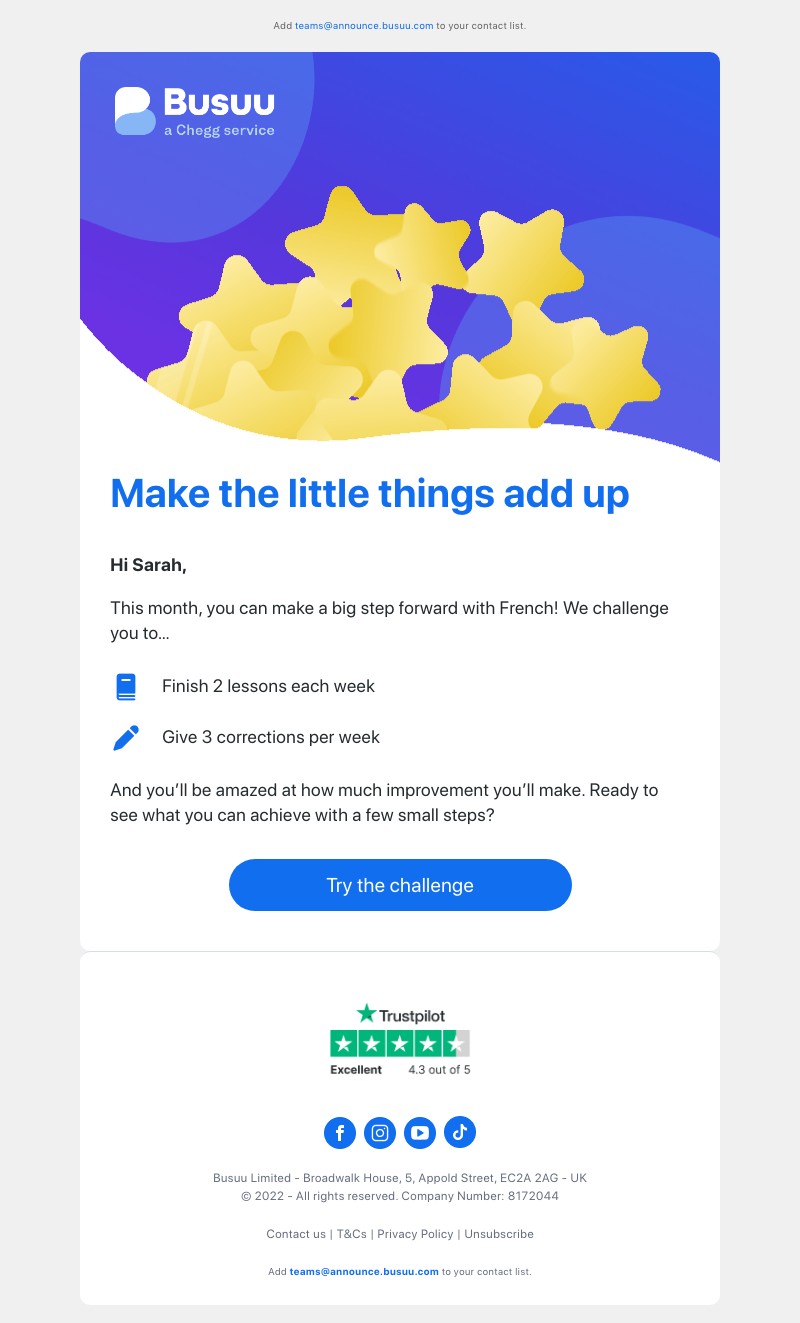Viewport: 800px width, 1323px height.
Task: Open the Contact us link
Action: coord(296,1234)
